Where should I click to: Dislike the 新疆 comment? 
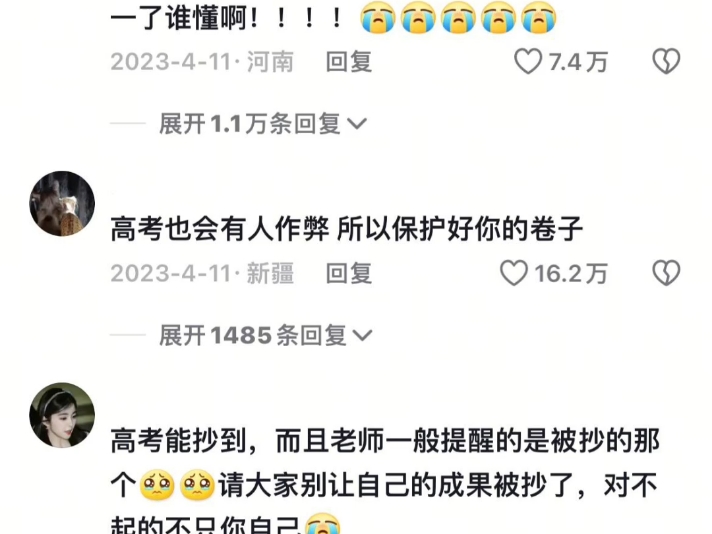tap(666, 273)
